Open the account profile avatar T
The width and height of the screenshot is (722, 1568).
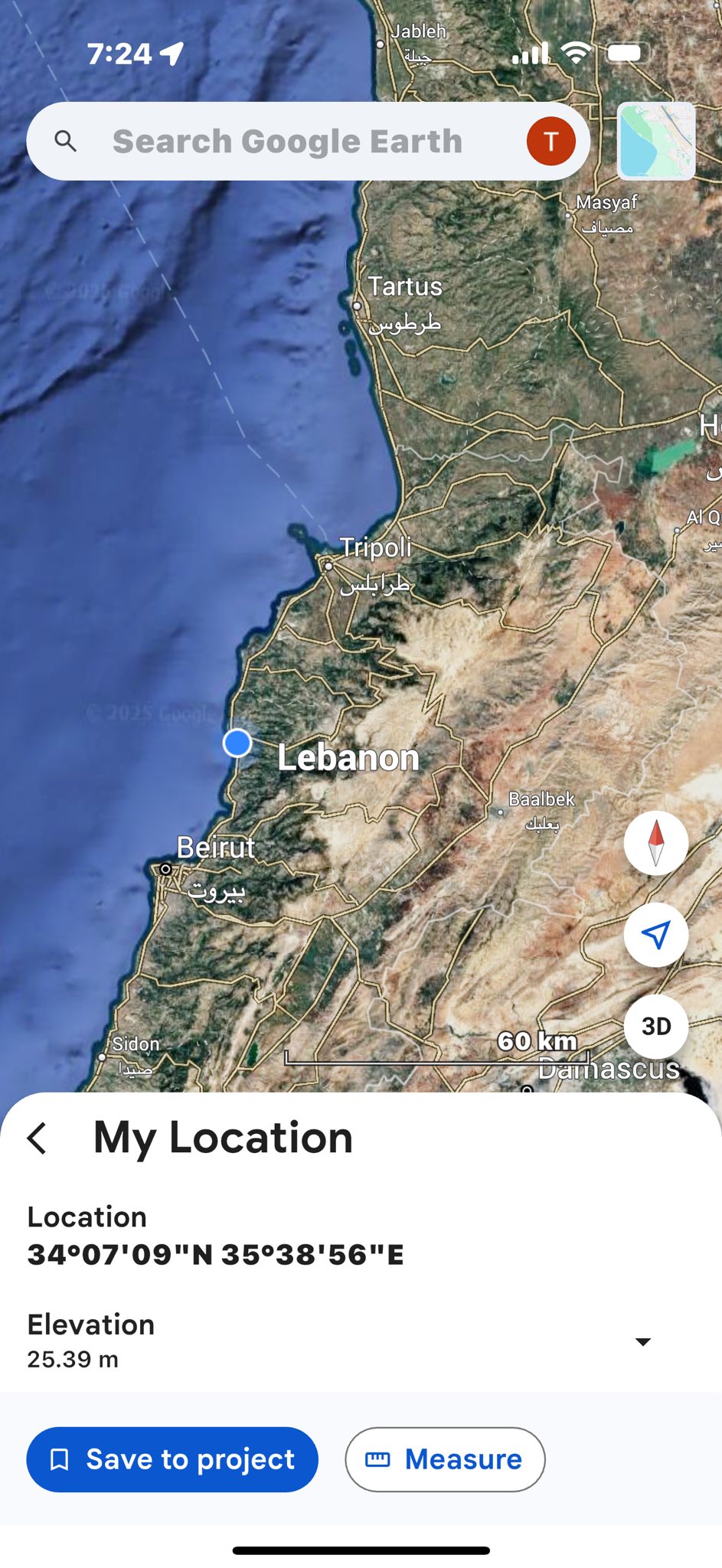[550, 142]
